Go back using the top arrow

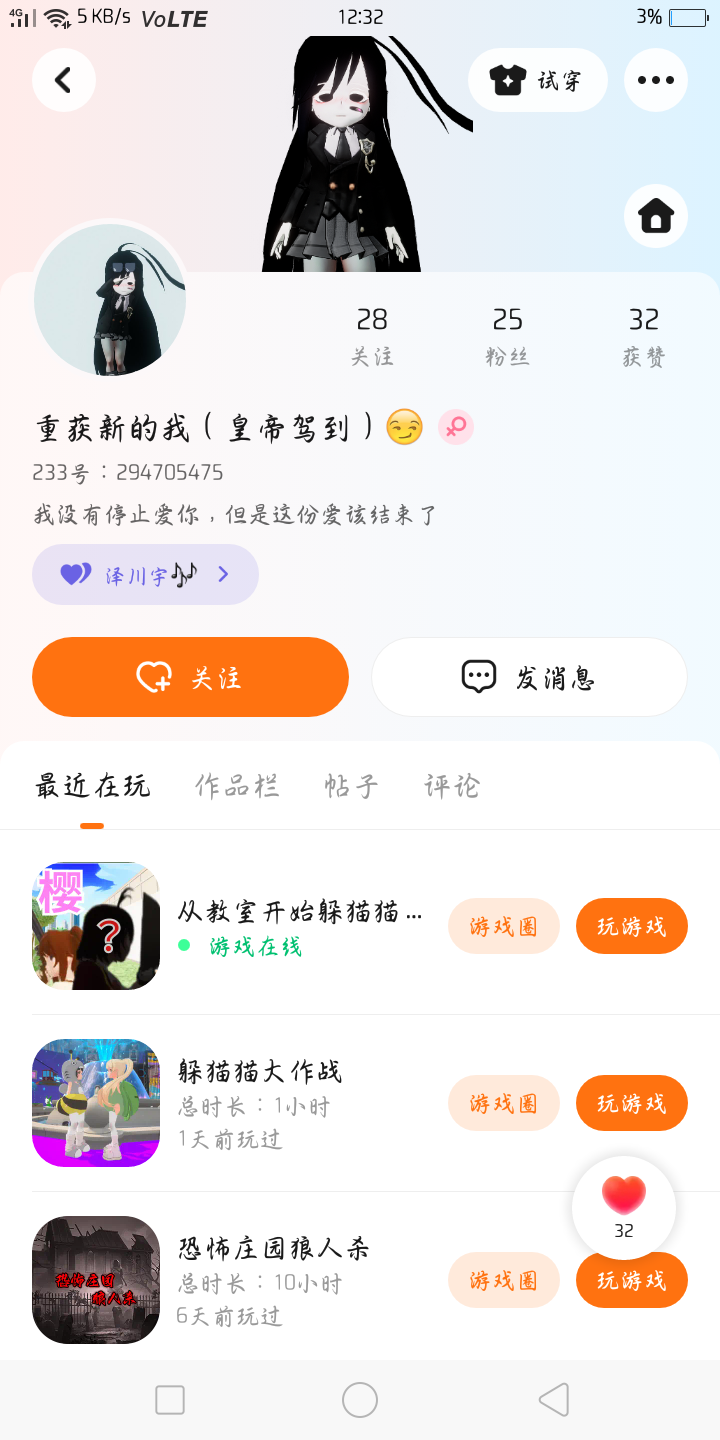(x=63, y=80)
